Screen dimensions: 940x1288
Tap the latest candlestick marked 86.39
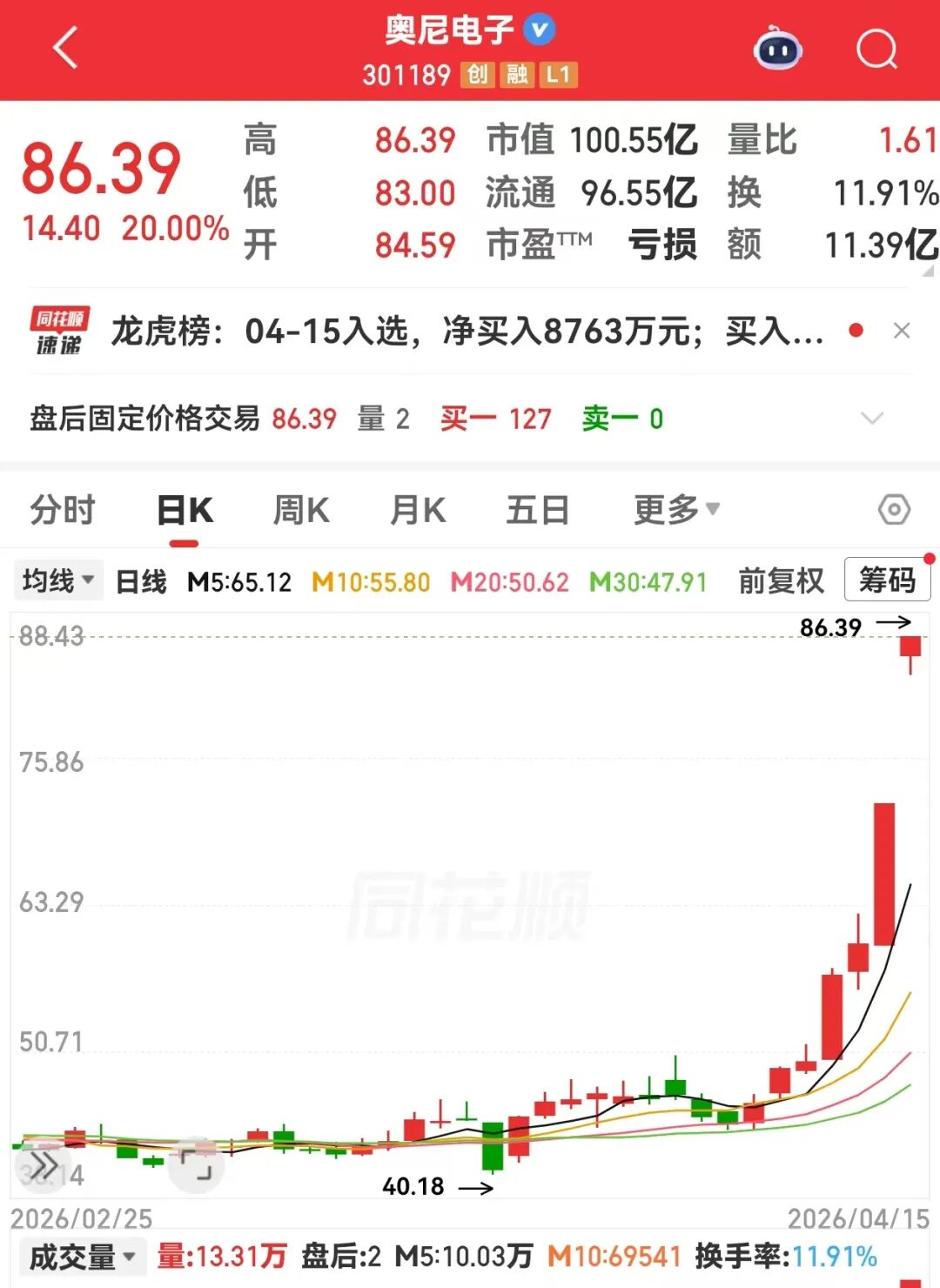(x=909, y=646)
